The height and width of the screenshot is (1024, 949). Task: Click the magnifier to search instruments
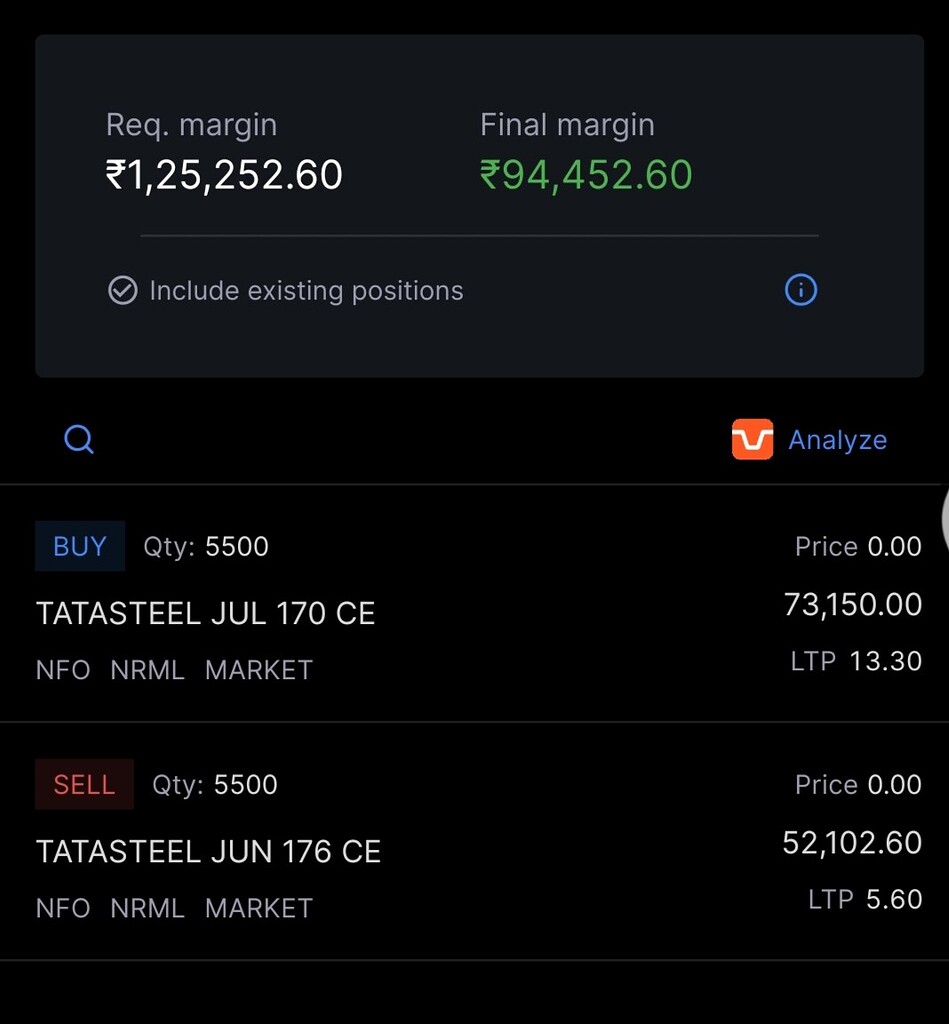78,440
